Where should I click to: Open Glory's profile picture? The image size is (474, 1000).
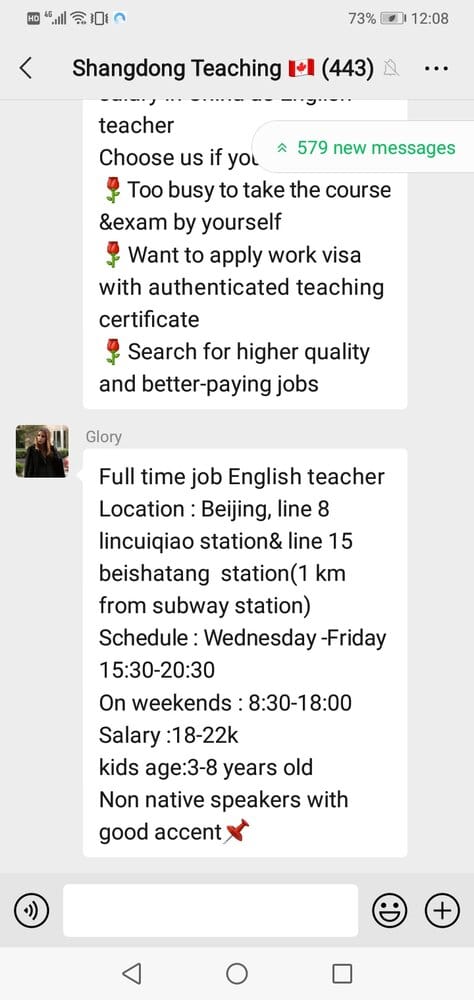pos(42,451)
